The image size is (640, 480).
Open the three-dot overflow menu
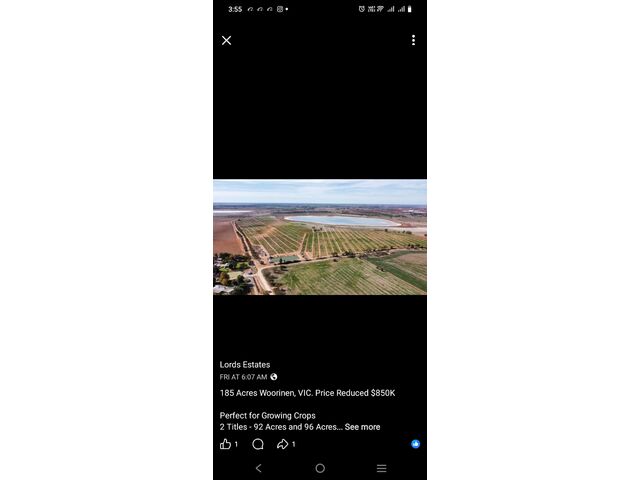click(x=413, y=40)
